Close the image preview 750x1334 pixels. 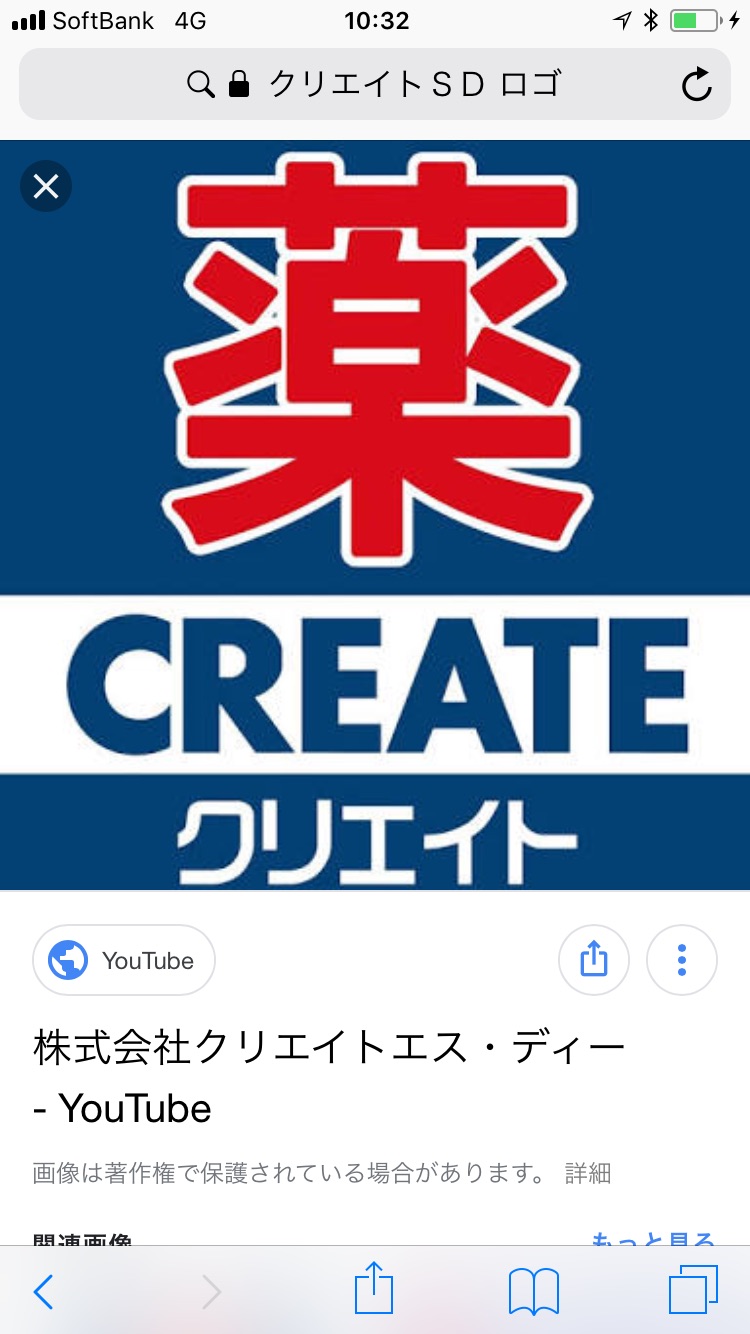[46, 186]
